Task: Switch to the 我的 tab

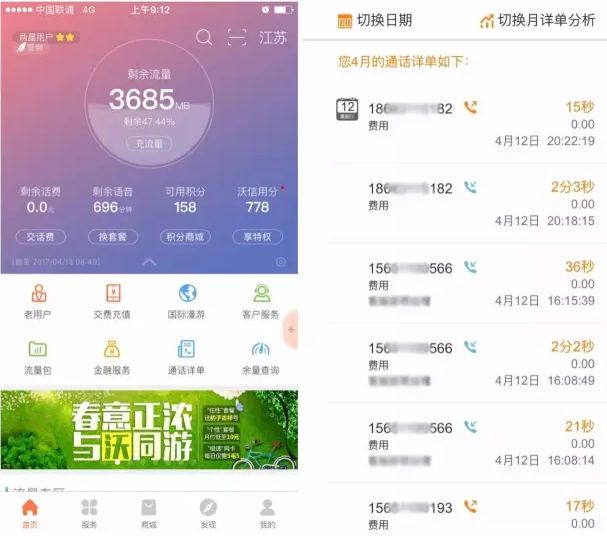Action: (267, 513)
